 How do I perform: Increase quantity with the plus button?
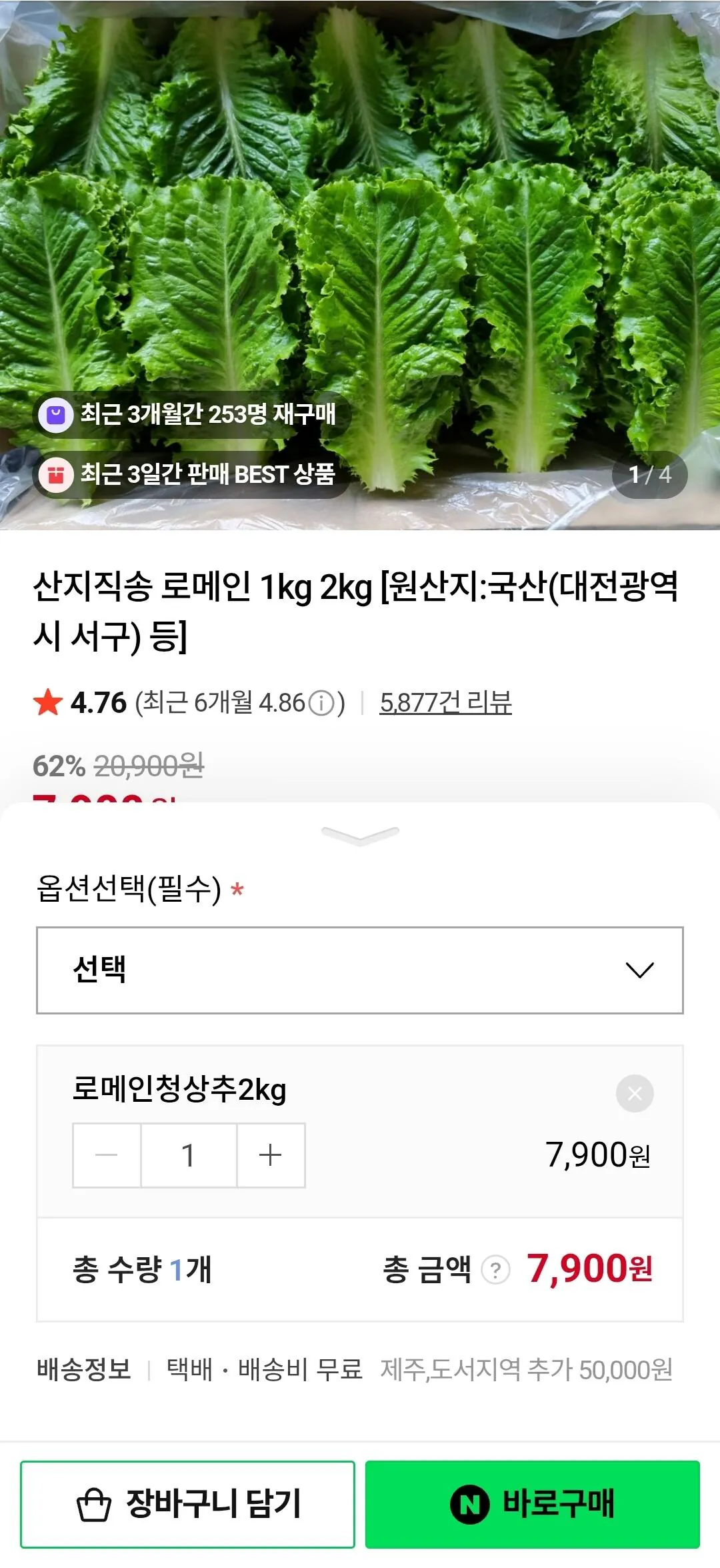coord(269,1156)
